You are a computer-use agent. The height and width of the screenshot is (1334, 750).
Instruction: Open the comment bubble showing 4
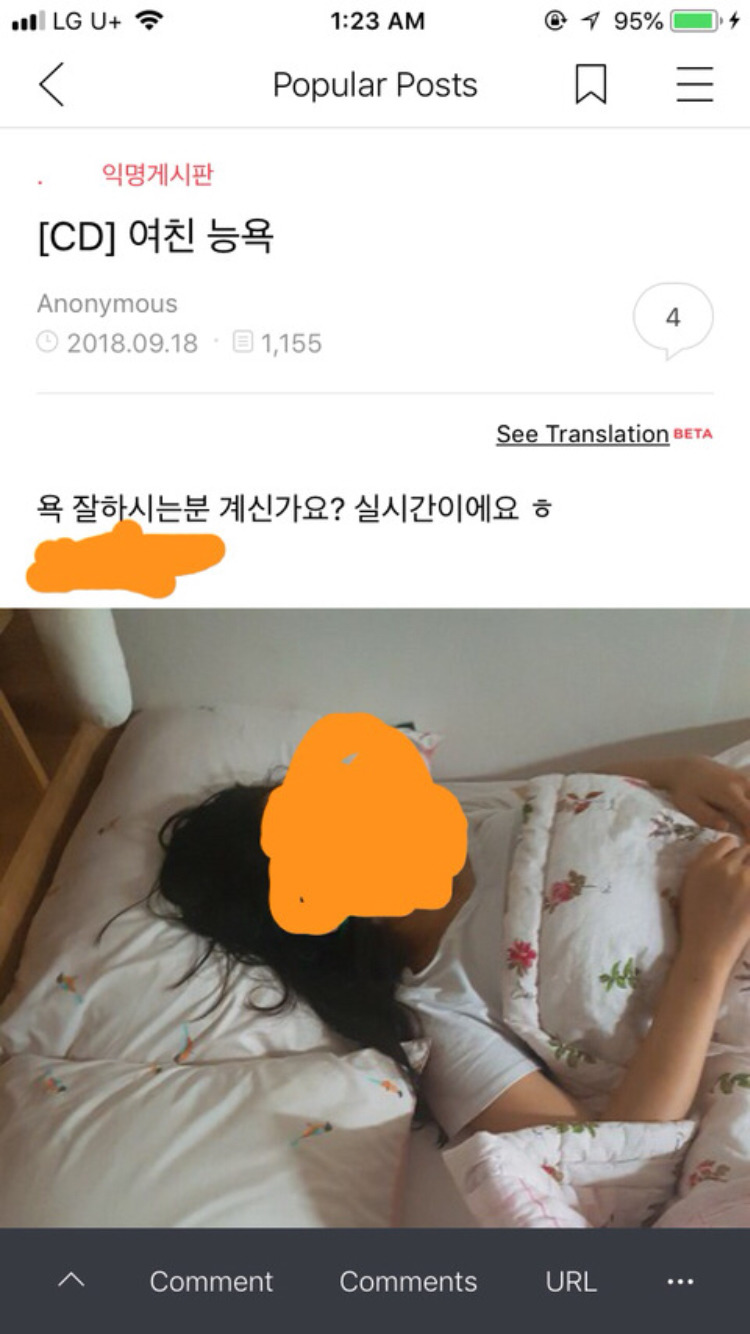click(673, 319)
